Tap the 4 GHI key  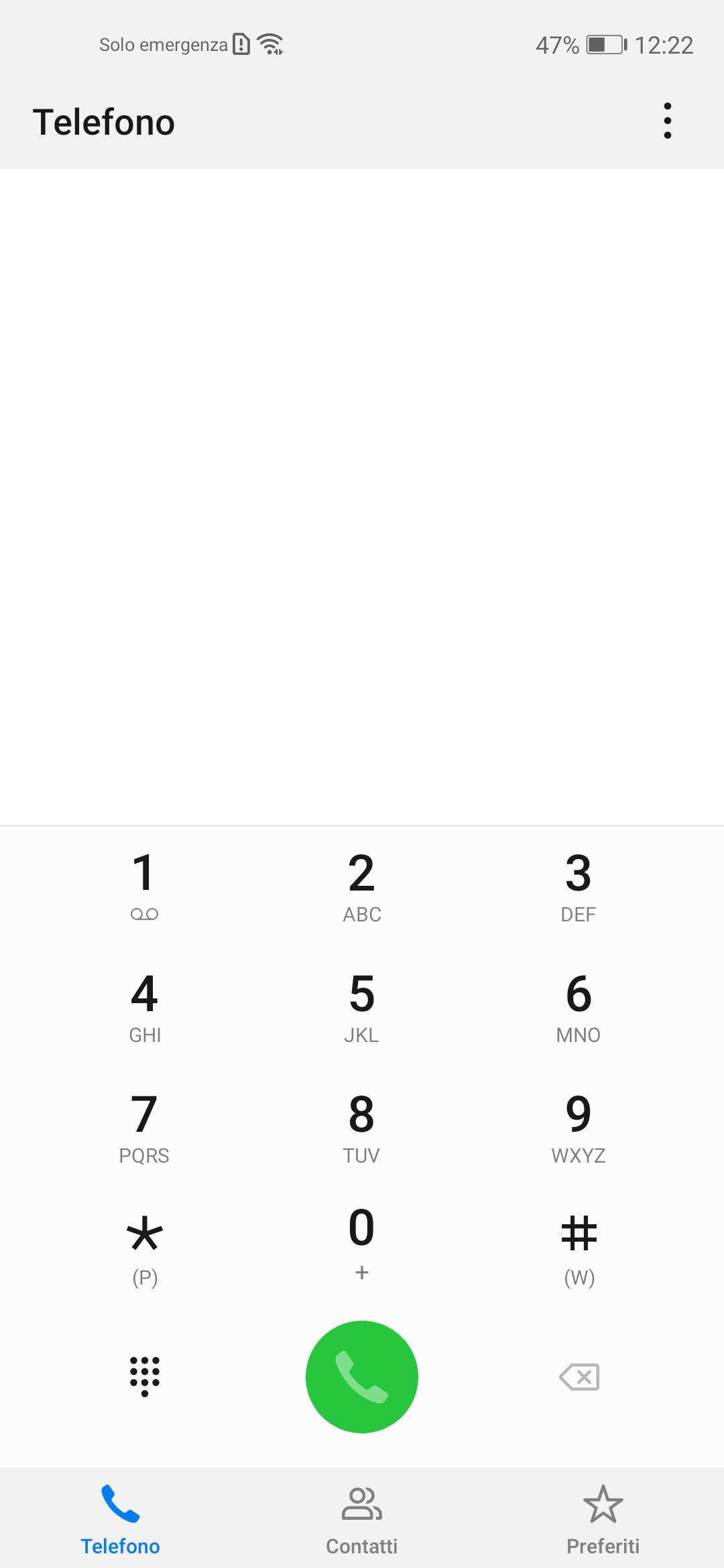144,1007
